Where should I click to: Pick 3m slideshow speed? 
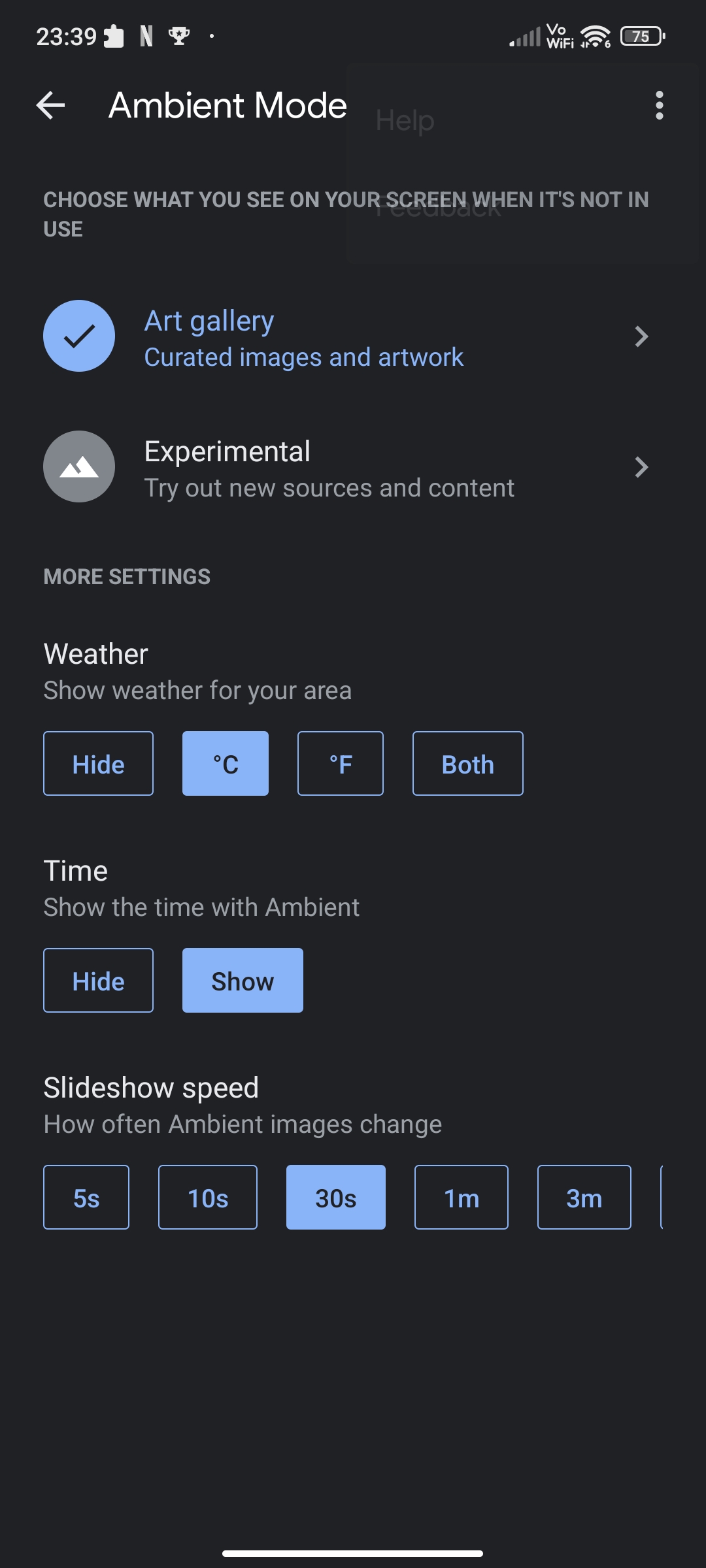click(584, 1198)
